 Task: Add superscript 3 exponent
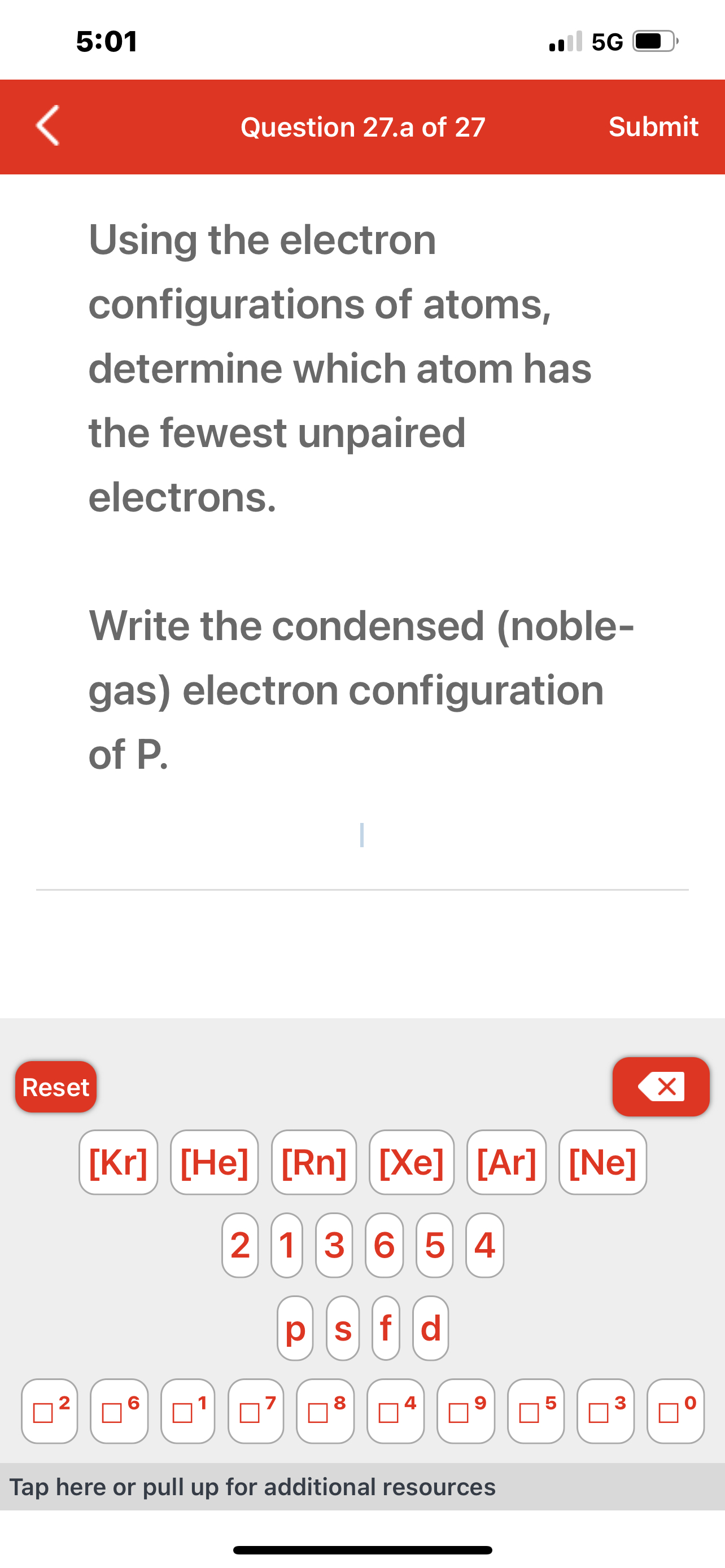click(605, 1411)
